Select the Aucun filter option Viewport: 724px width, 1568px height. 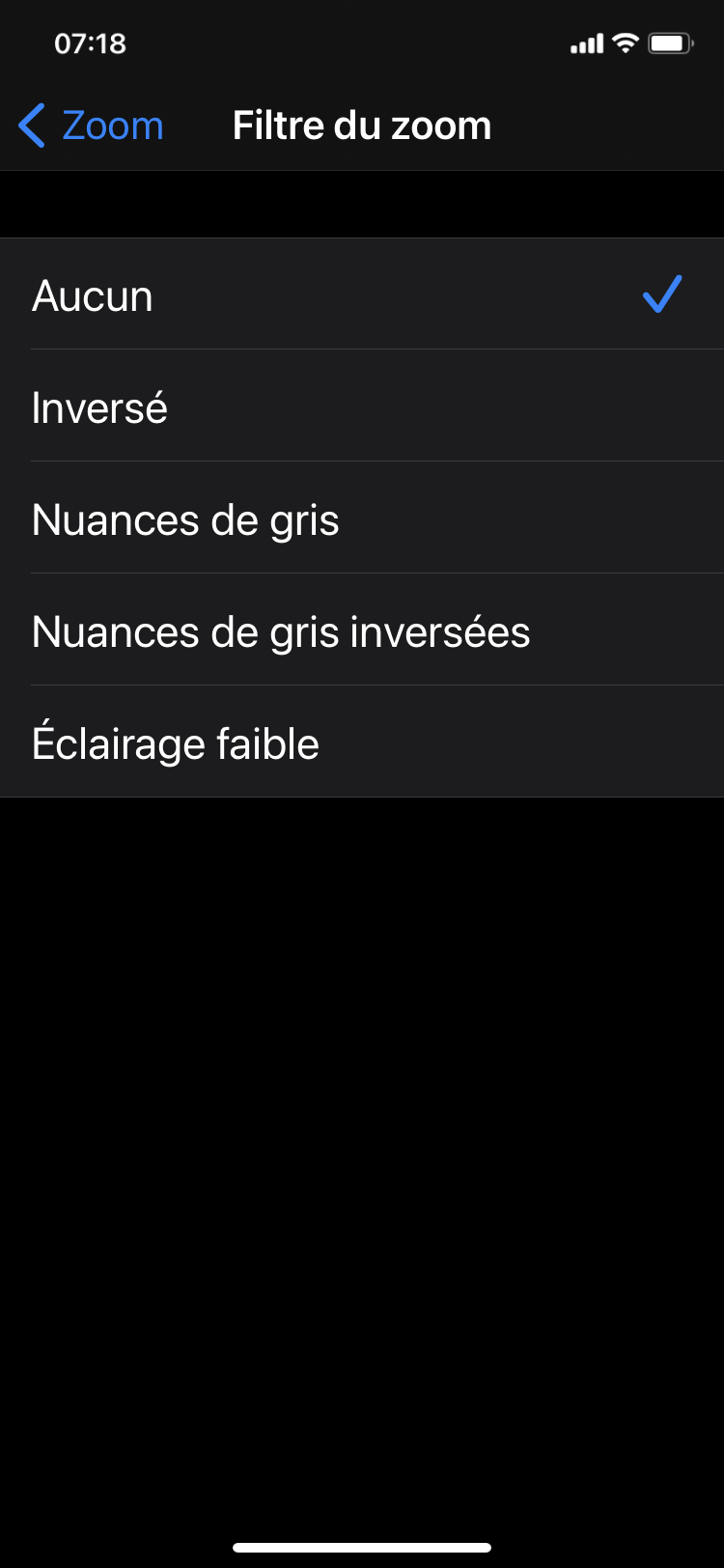362,295
